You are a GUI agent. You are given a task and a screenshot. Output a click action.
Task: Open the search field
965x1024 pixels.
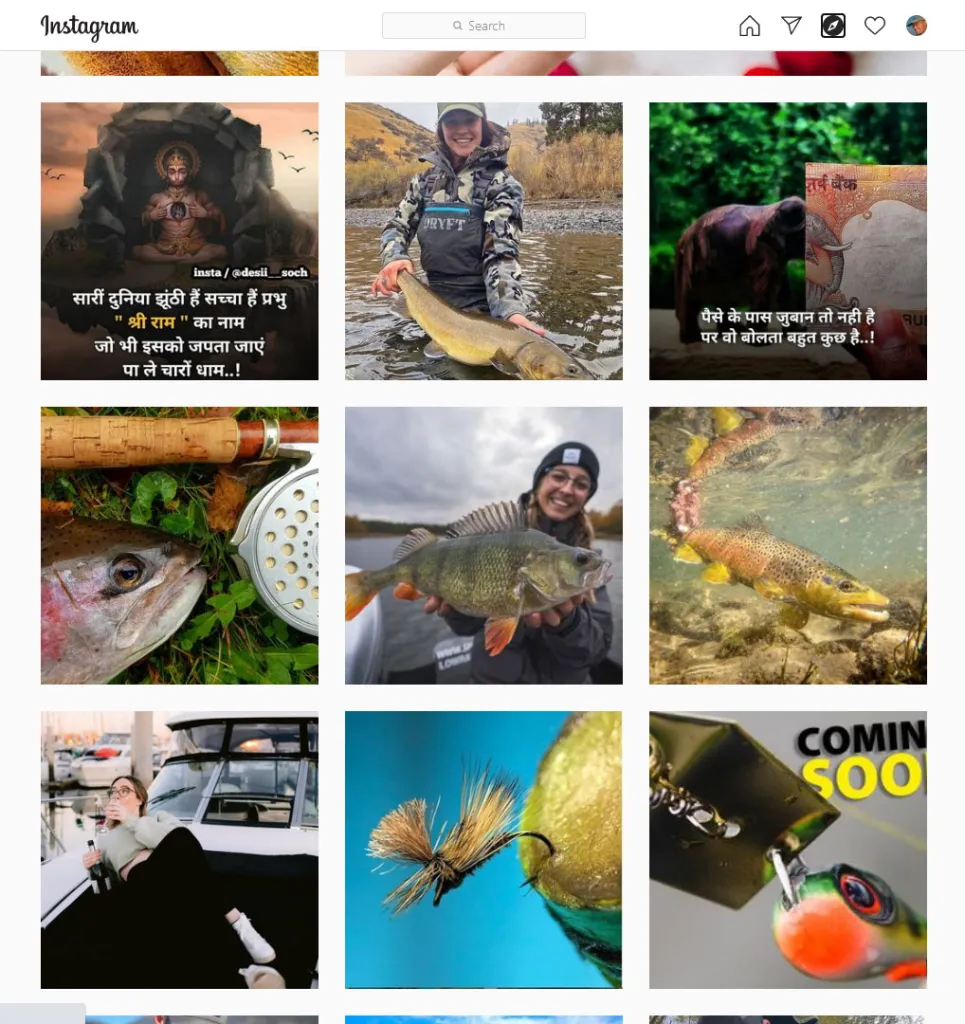(x=484, y=26)
